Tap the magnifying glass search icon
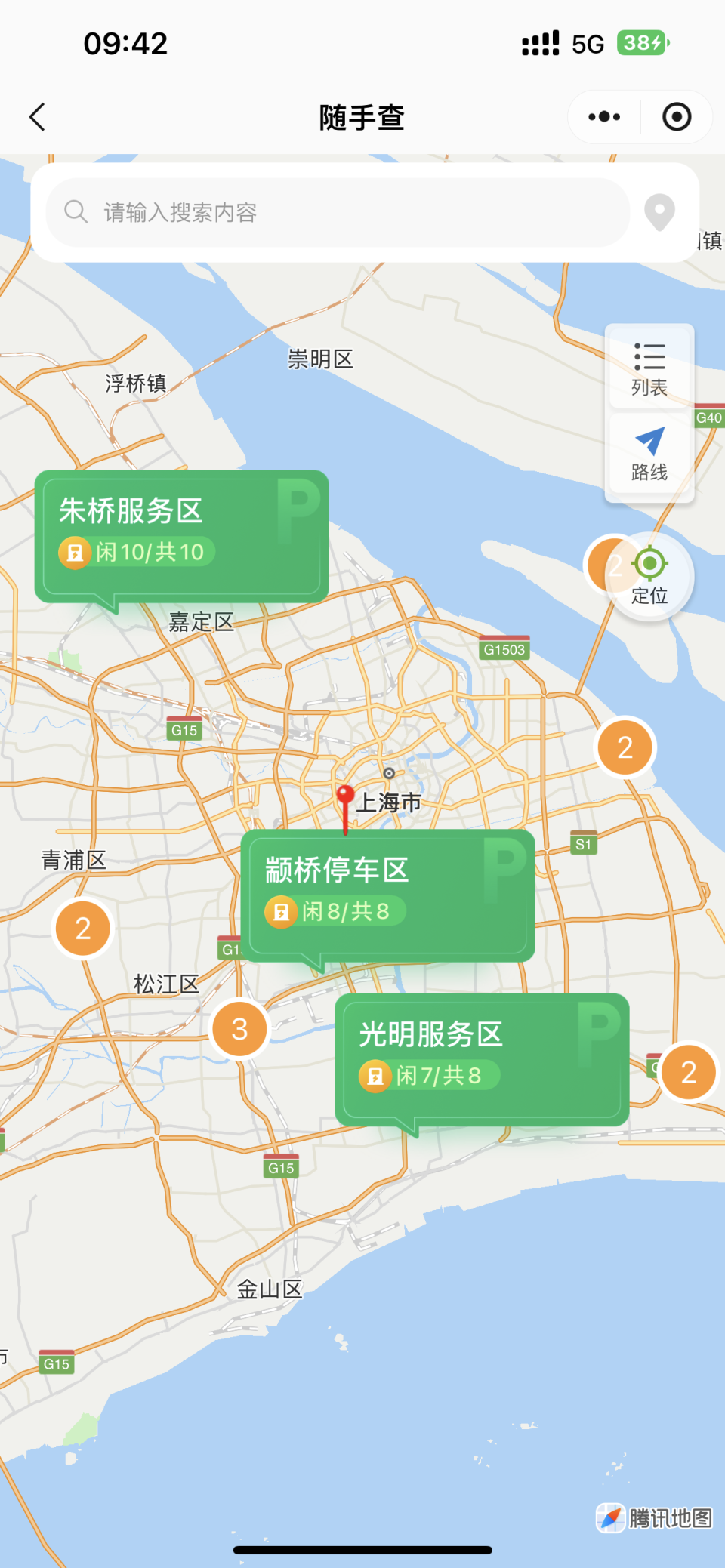Image resolution: width=725 pixels, height=1568 pixels. click(x=76, y=212)
